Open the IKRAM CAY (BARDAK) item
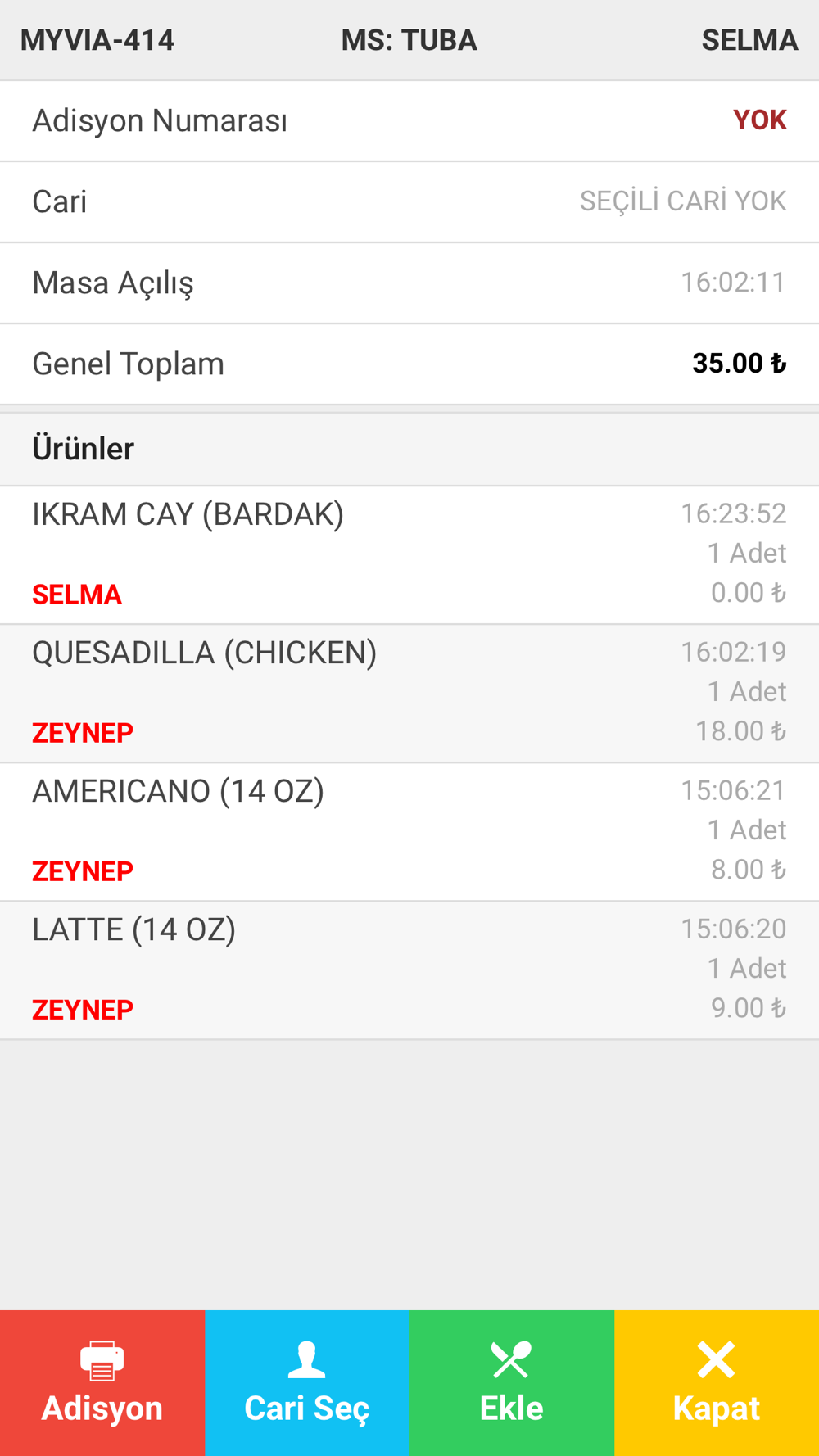The width and height of the screenshot is (819, 1456). 409,555
